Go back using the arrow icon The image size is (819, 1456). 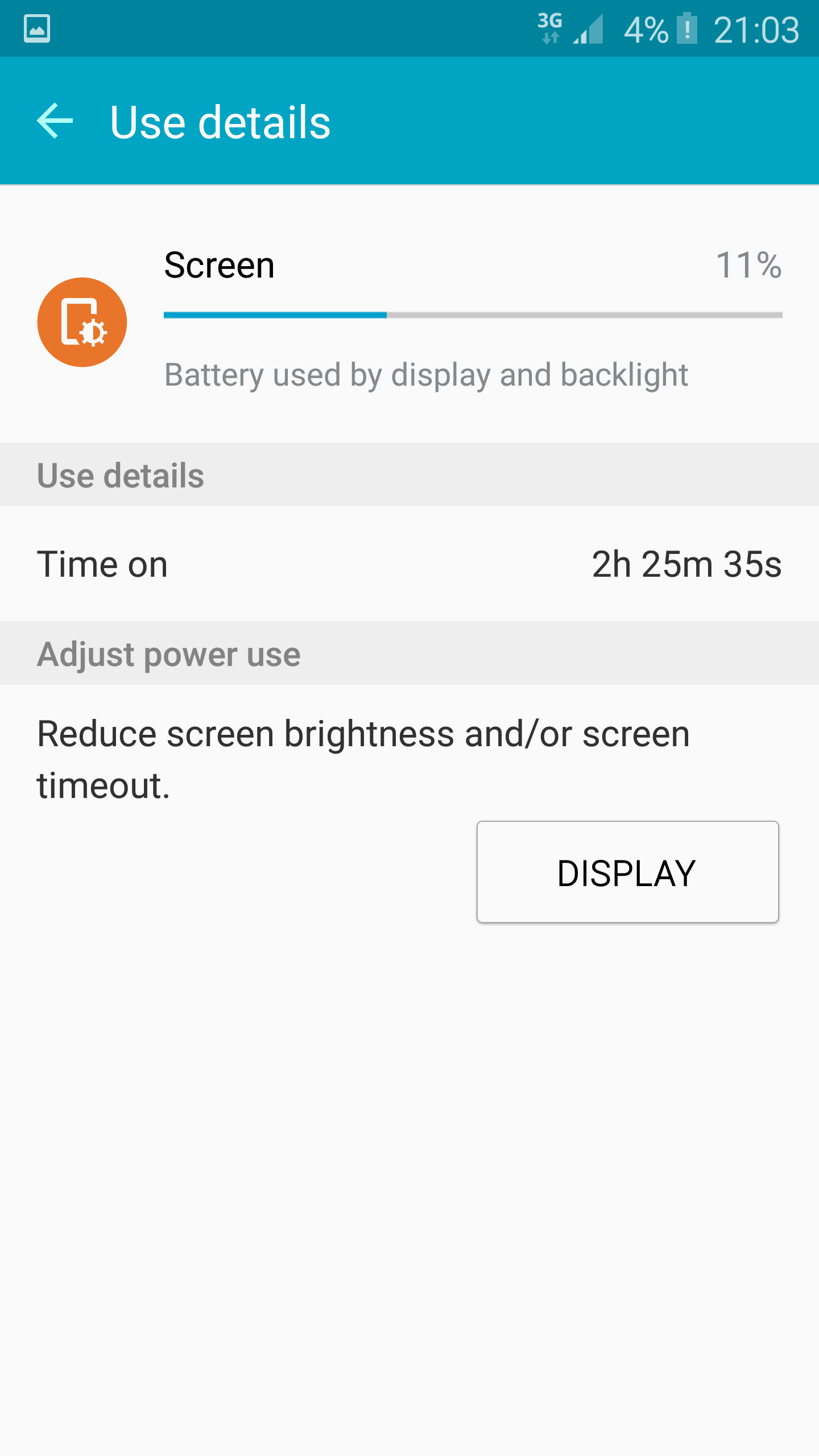coord(55,121)
